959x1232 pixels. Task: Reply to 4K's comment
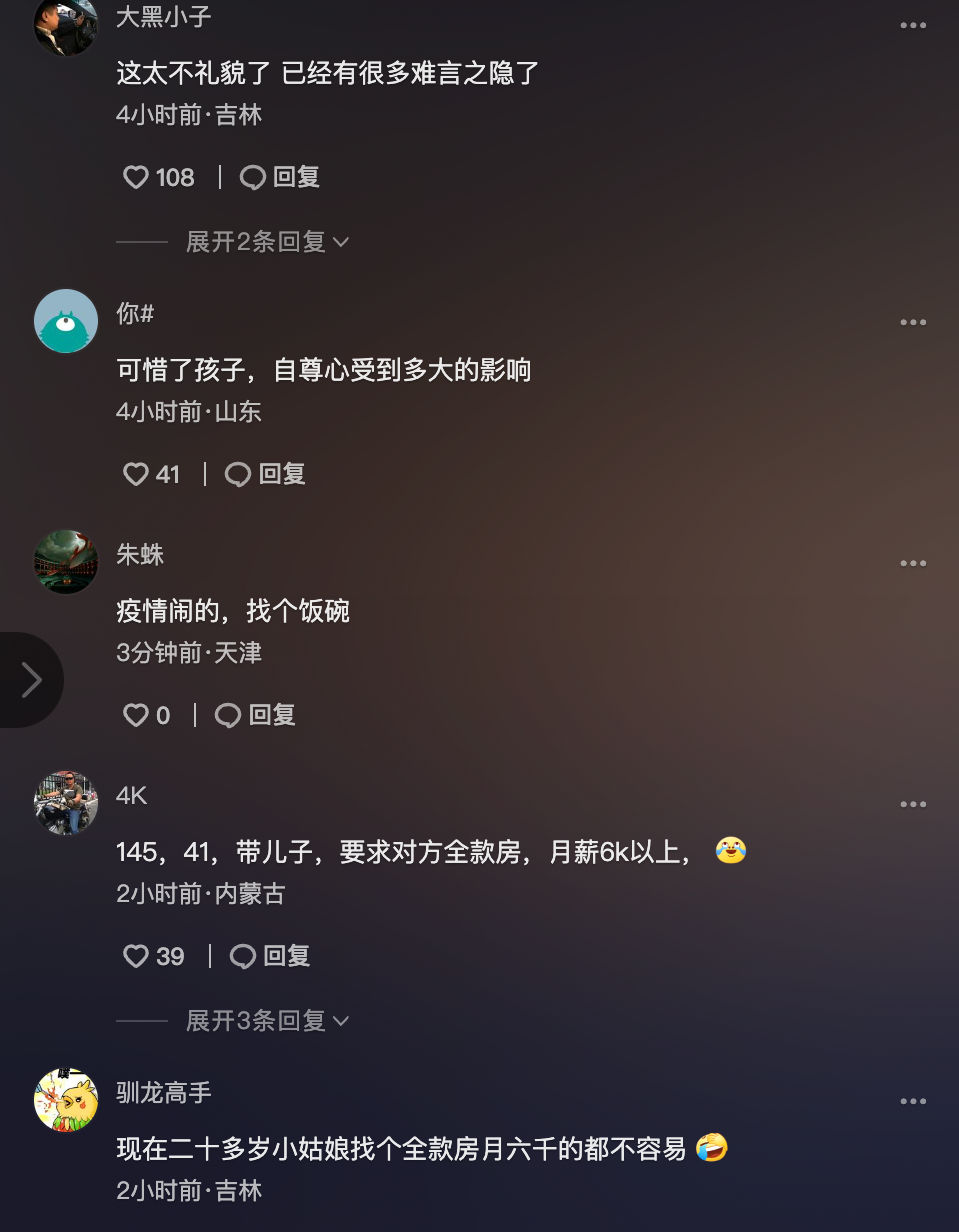coord(271,956)
